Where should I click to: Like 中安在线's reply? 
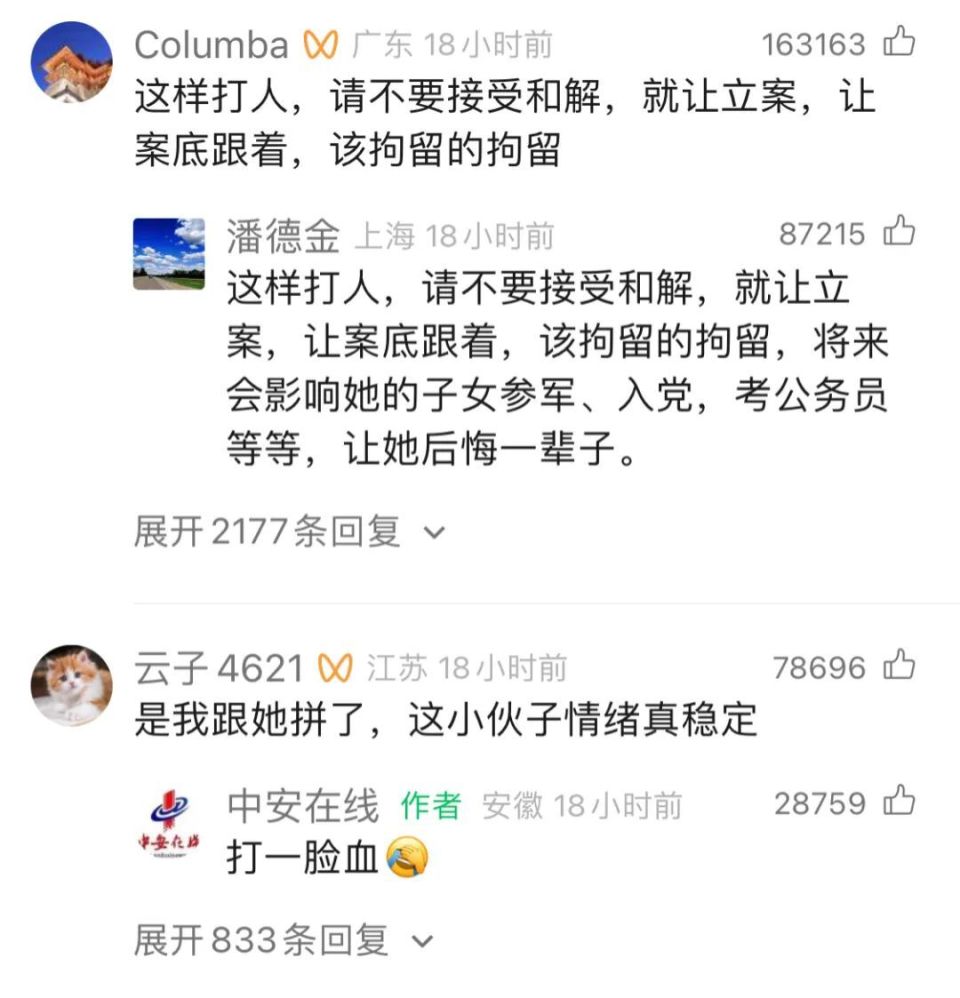click(x=899, y=802)
